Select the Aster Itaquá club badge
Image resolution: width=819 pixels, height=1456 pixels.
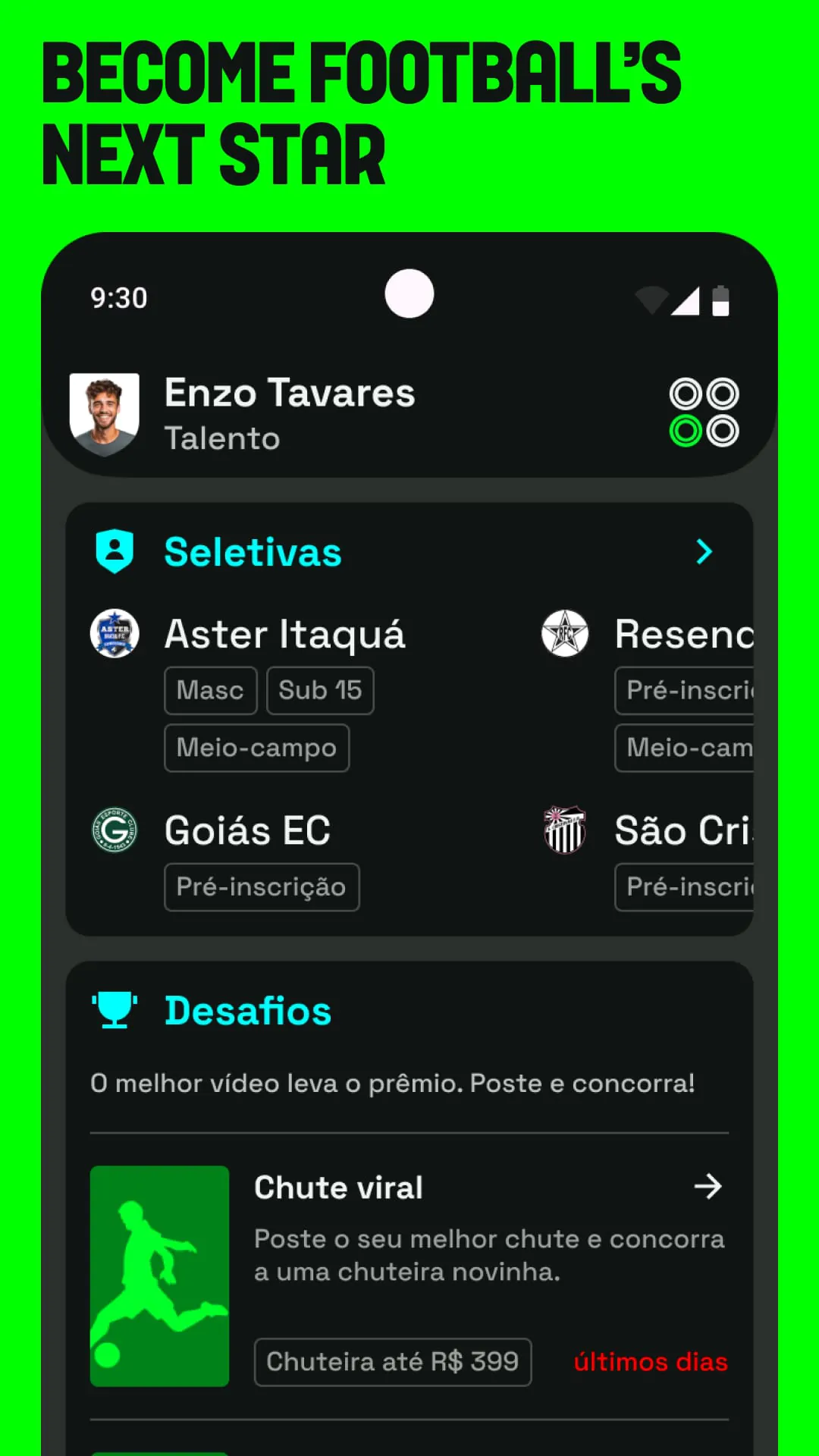(115, 634)
